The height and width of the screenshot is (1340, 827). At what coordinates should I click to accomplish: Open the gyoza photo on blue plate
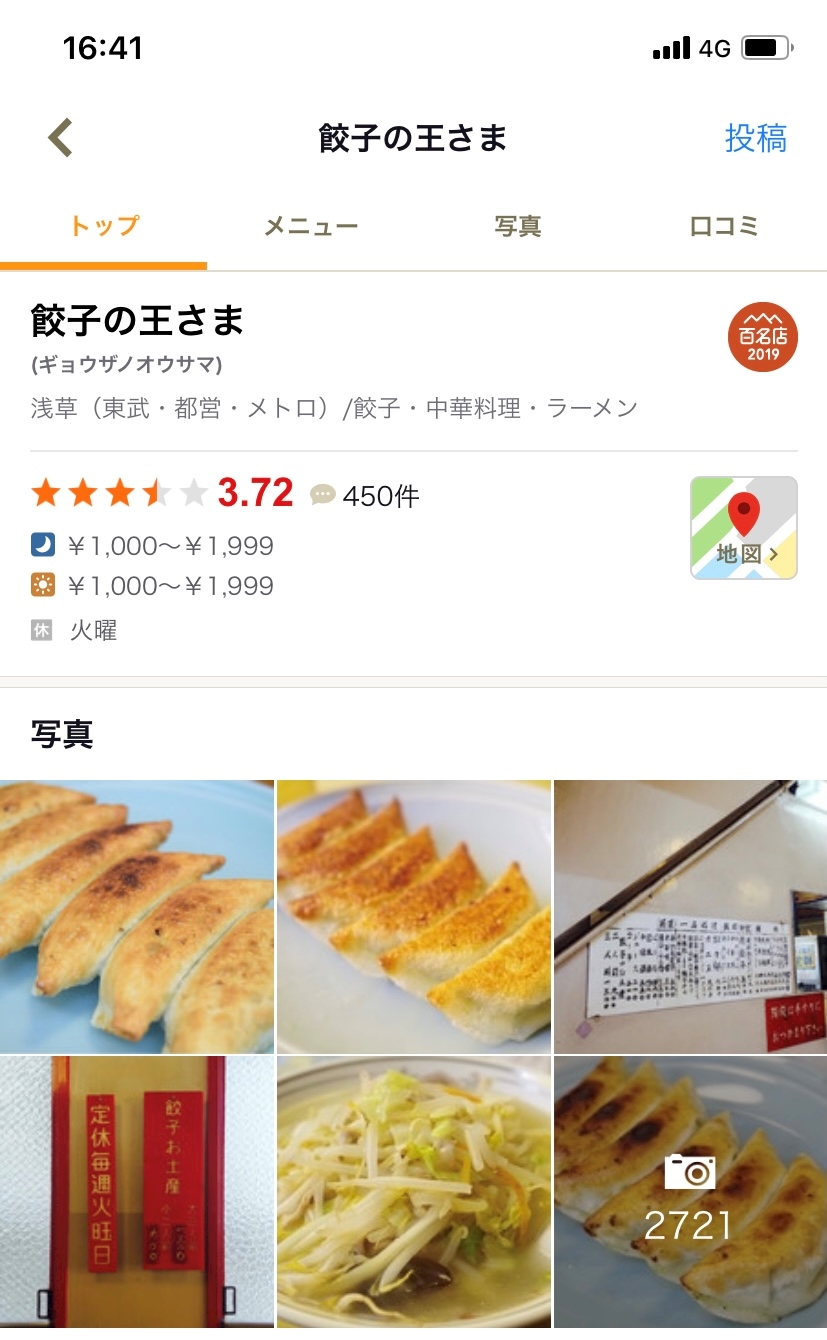pos(136,916)
